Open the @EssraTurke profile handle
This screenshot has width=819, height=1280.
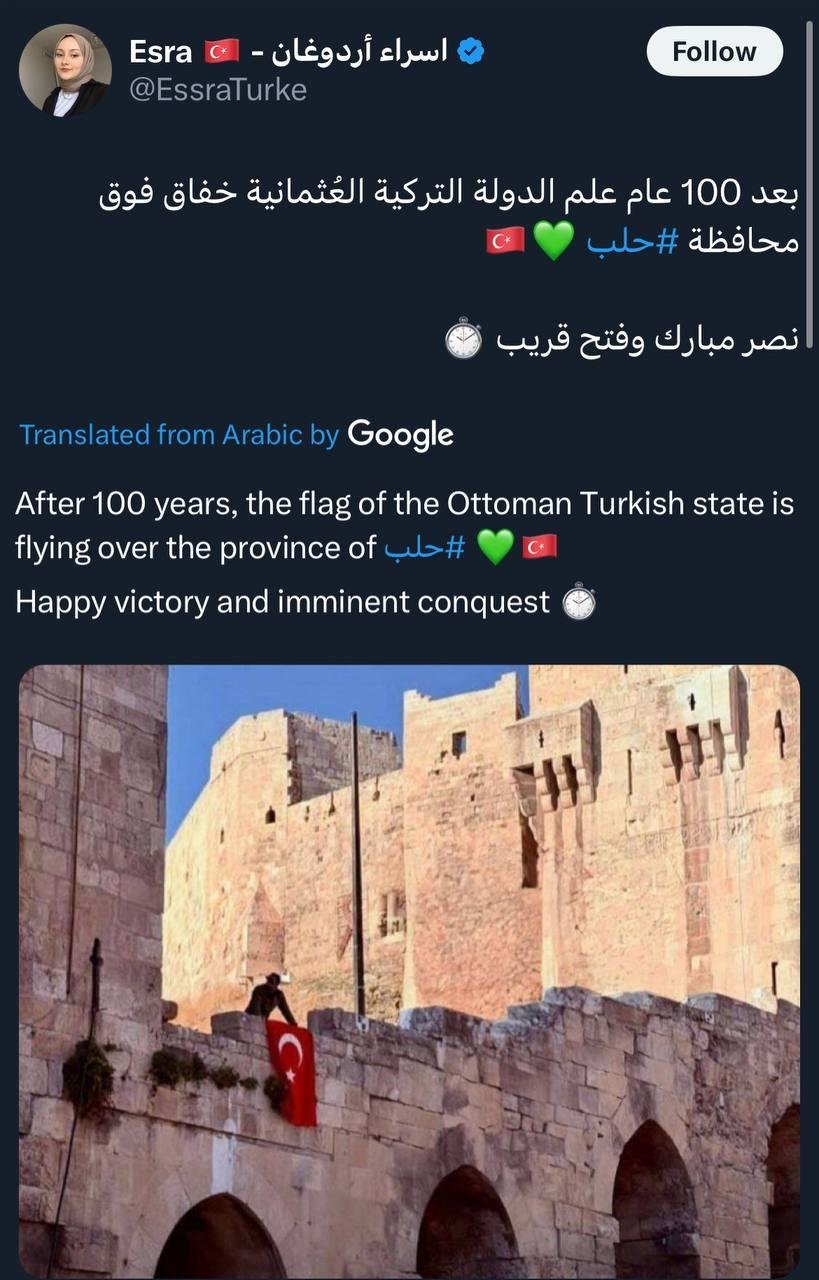(218, 90)
